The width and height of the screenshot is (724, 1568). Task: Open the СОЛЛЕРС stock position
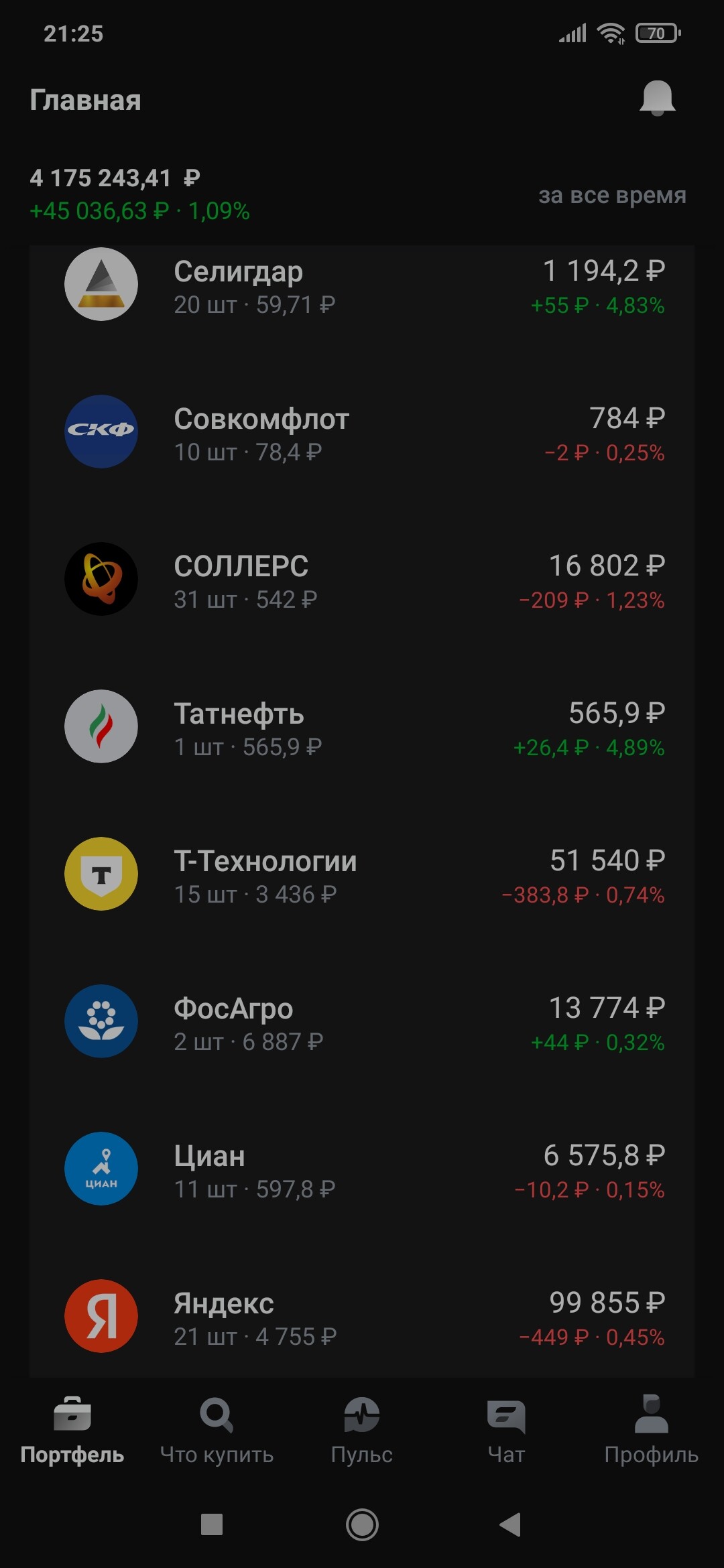click(362, 580)
